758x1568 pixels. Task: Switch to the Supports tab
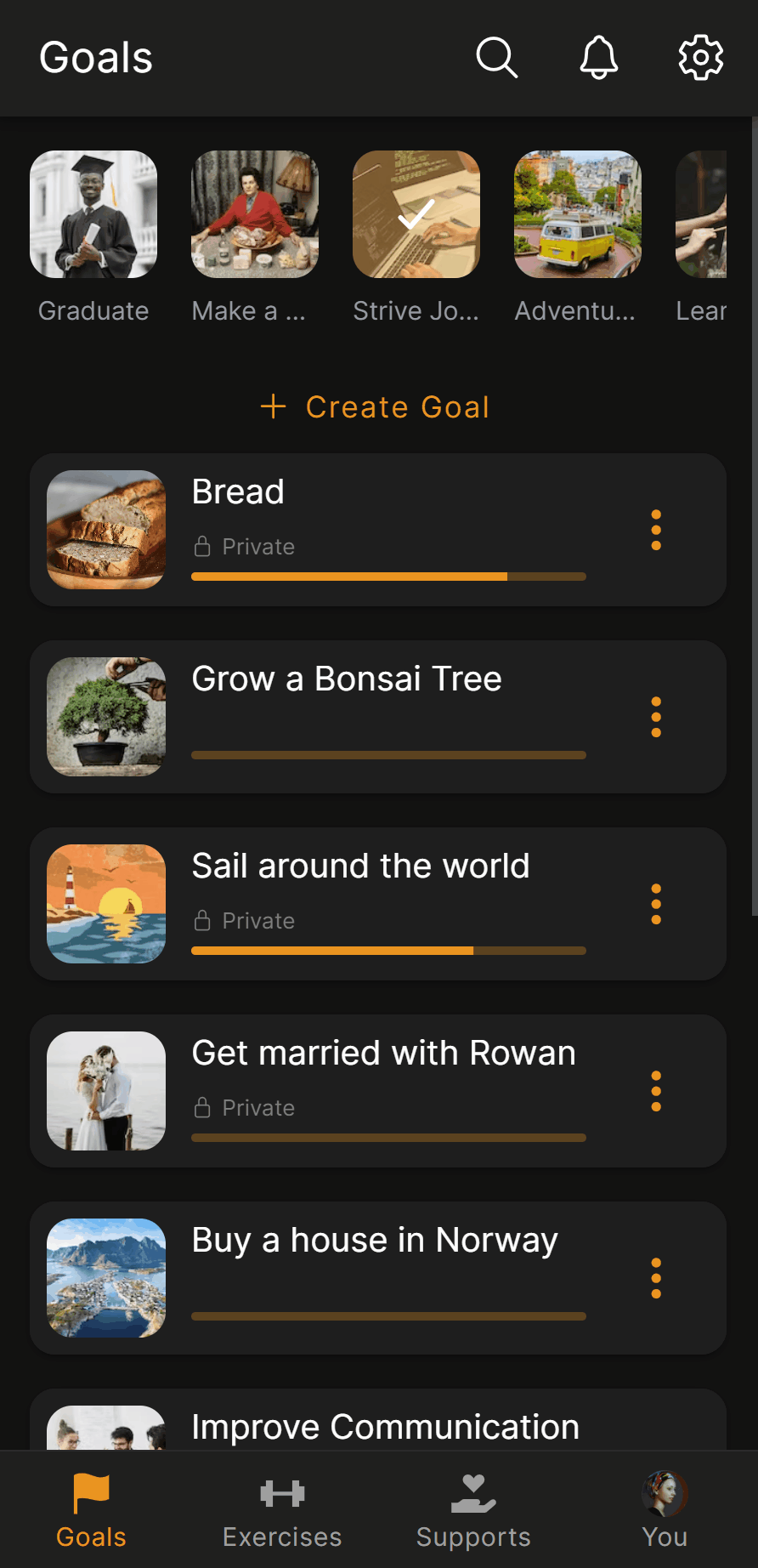[473, 1510]
